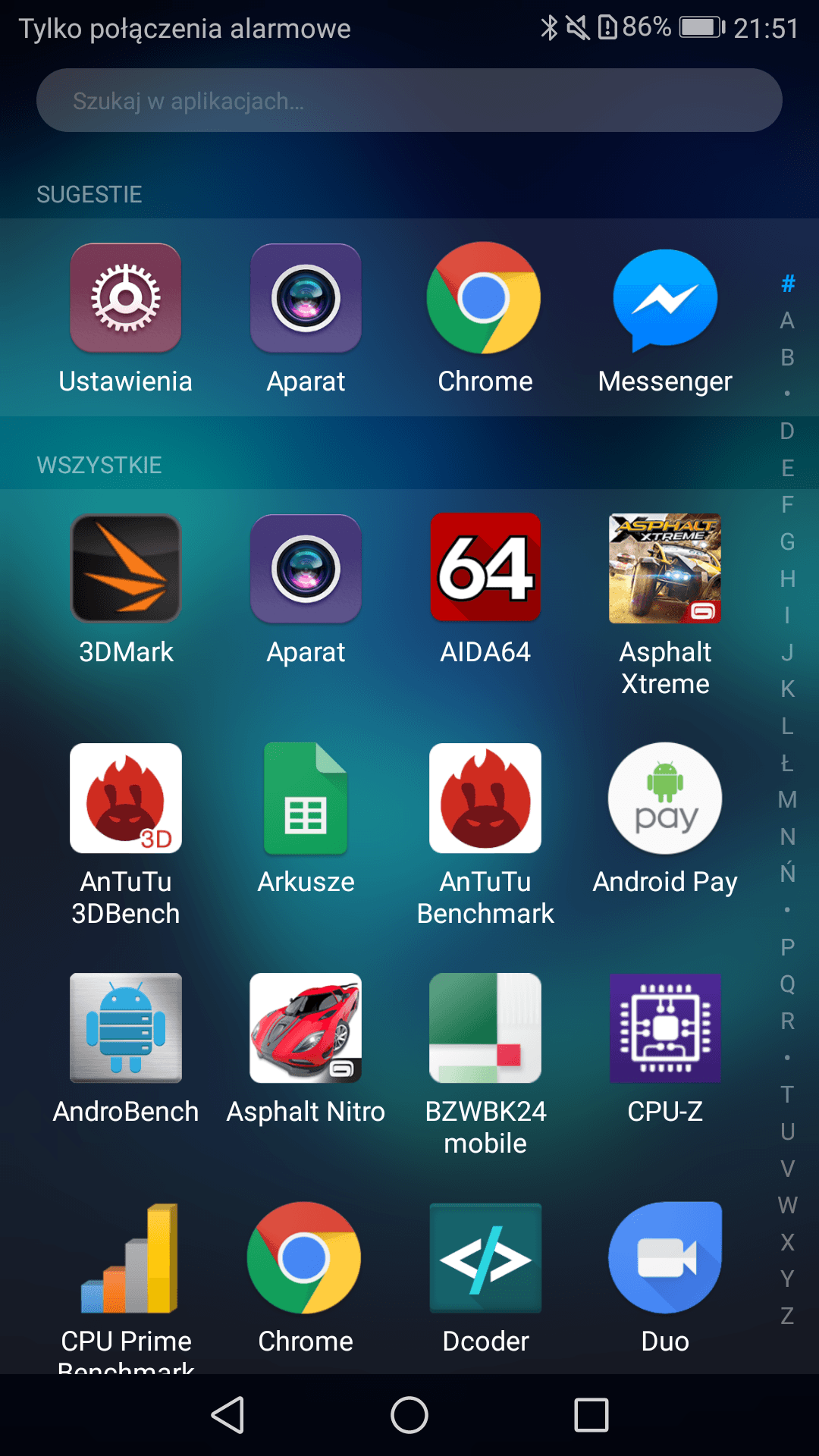Start AnTuTu 3DBench
The image size is (819, 1456).
[126, 799]
